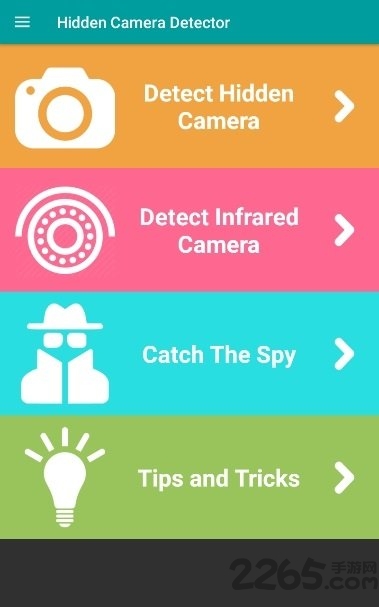View Tips and Tricks
Viewport: 379px width, 607px height.
tap(189, 477)
